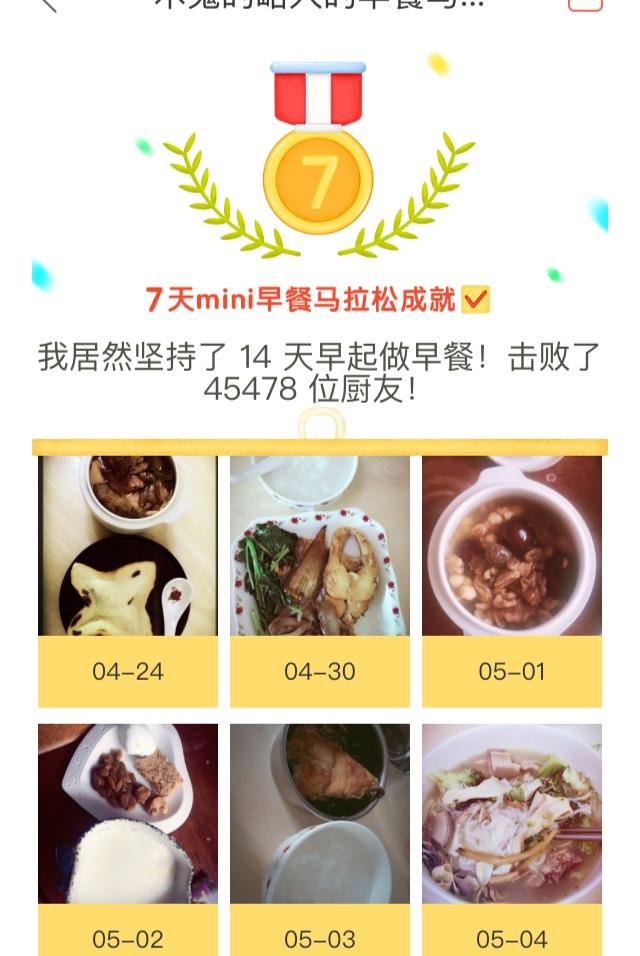Go back using the top-left arrow

46,4
